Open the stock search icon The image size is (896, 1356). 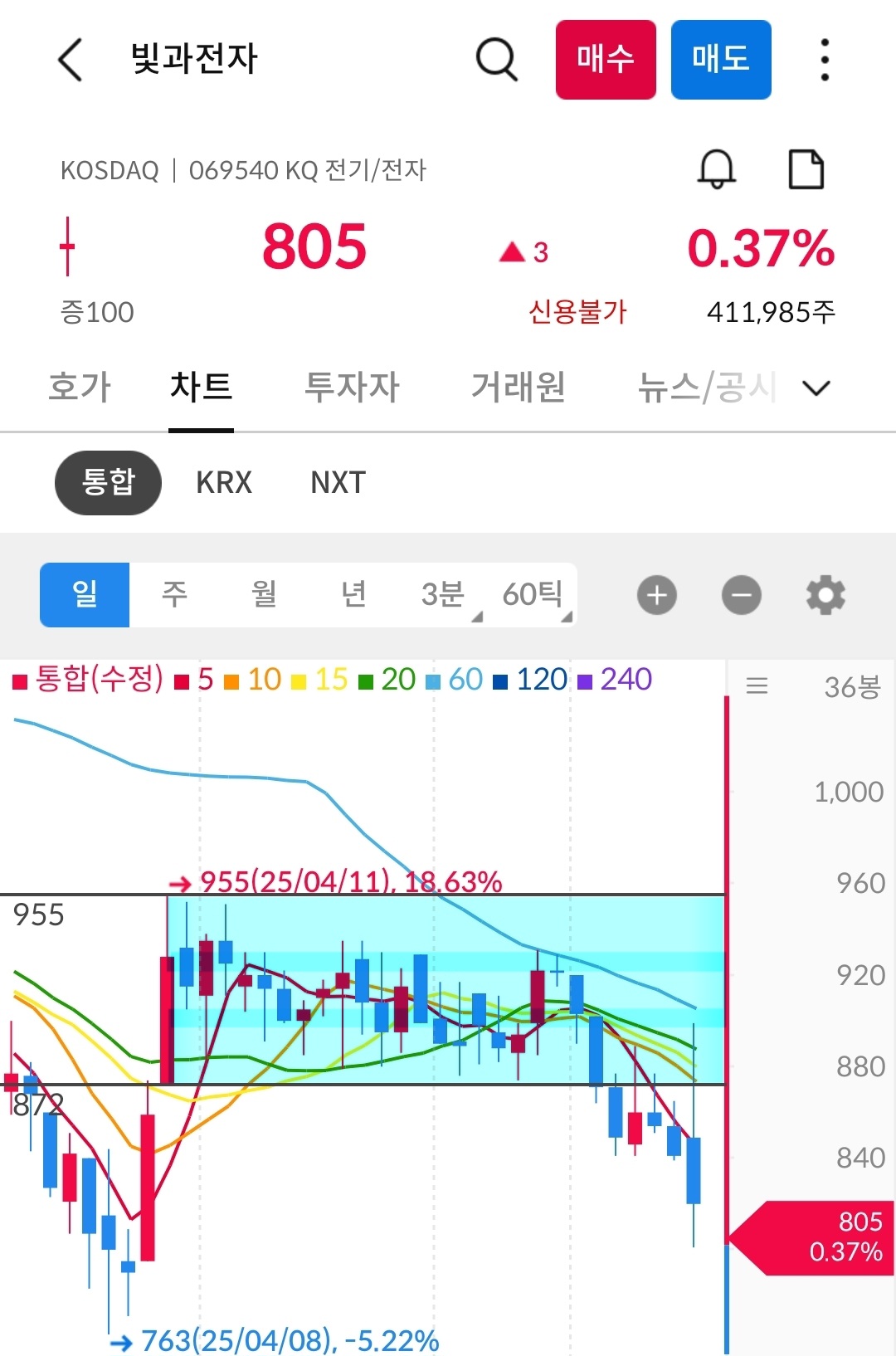[x=495, y=60]
